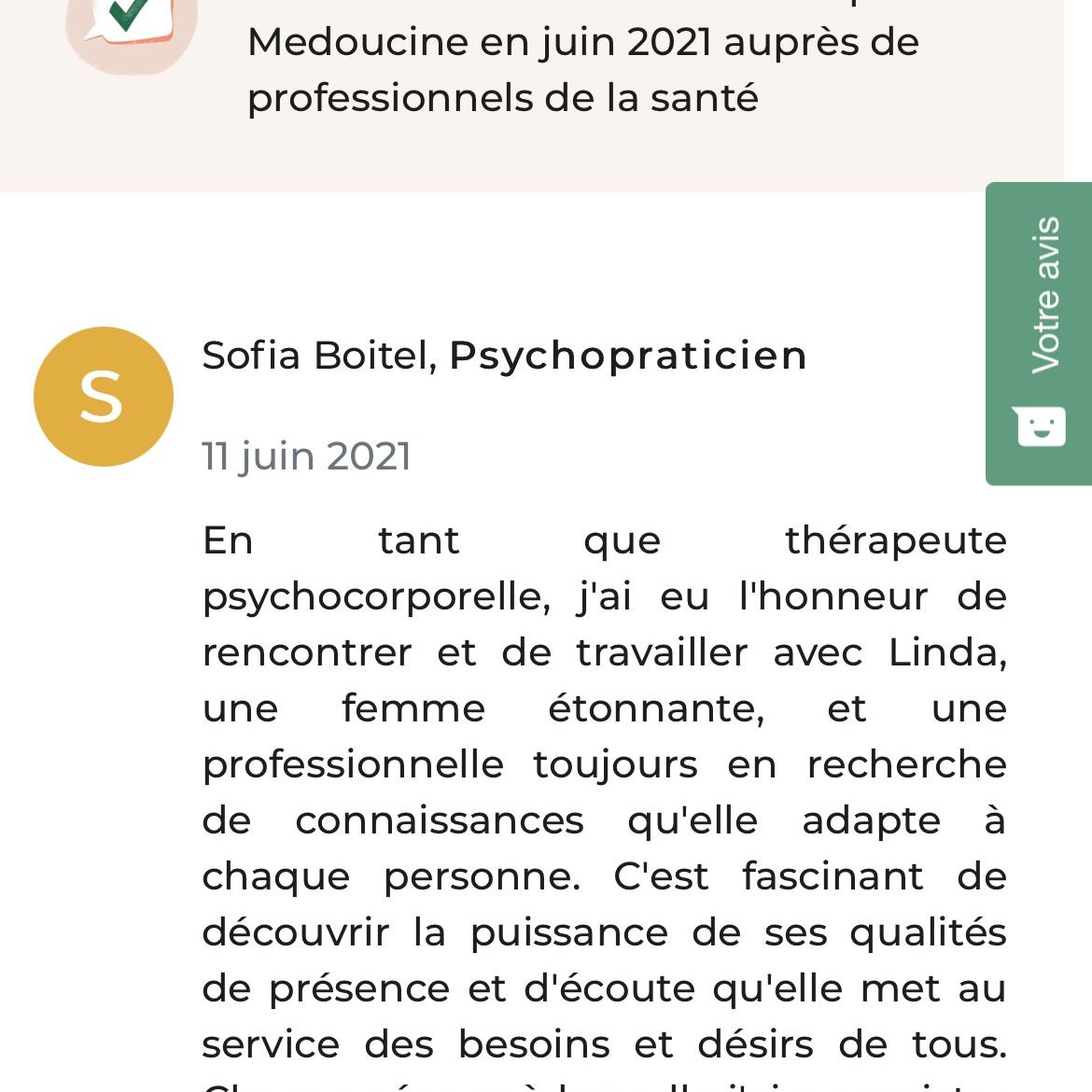Open the Votre avis feedback tab
Screen dimensions: 1092x1092
pos(1039,333)
